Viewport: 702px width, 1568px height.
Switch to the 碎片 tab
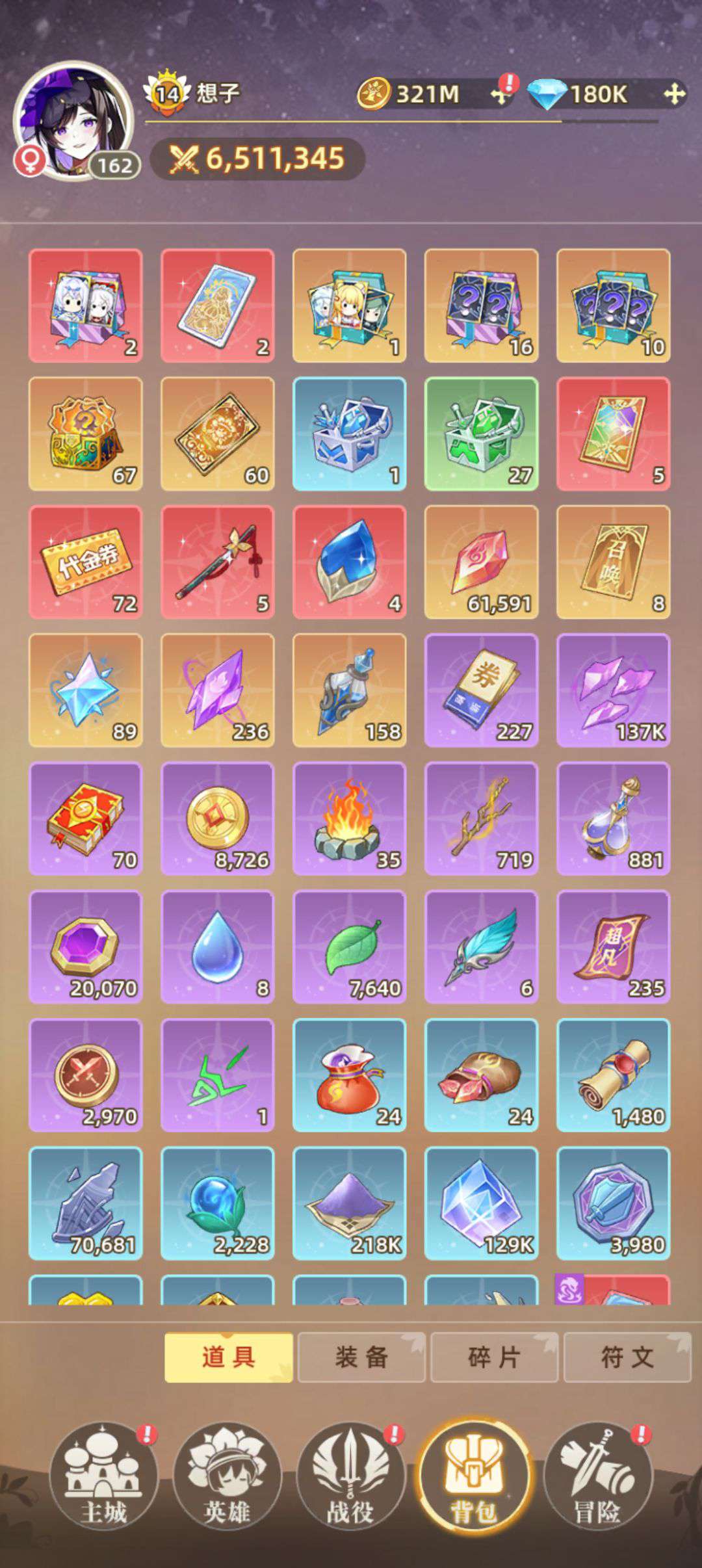[x=494, y=1357]
